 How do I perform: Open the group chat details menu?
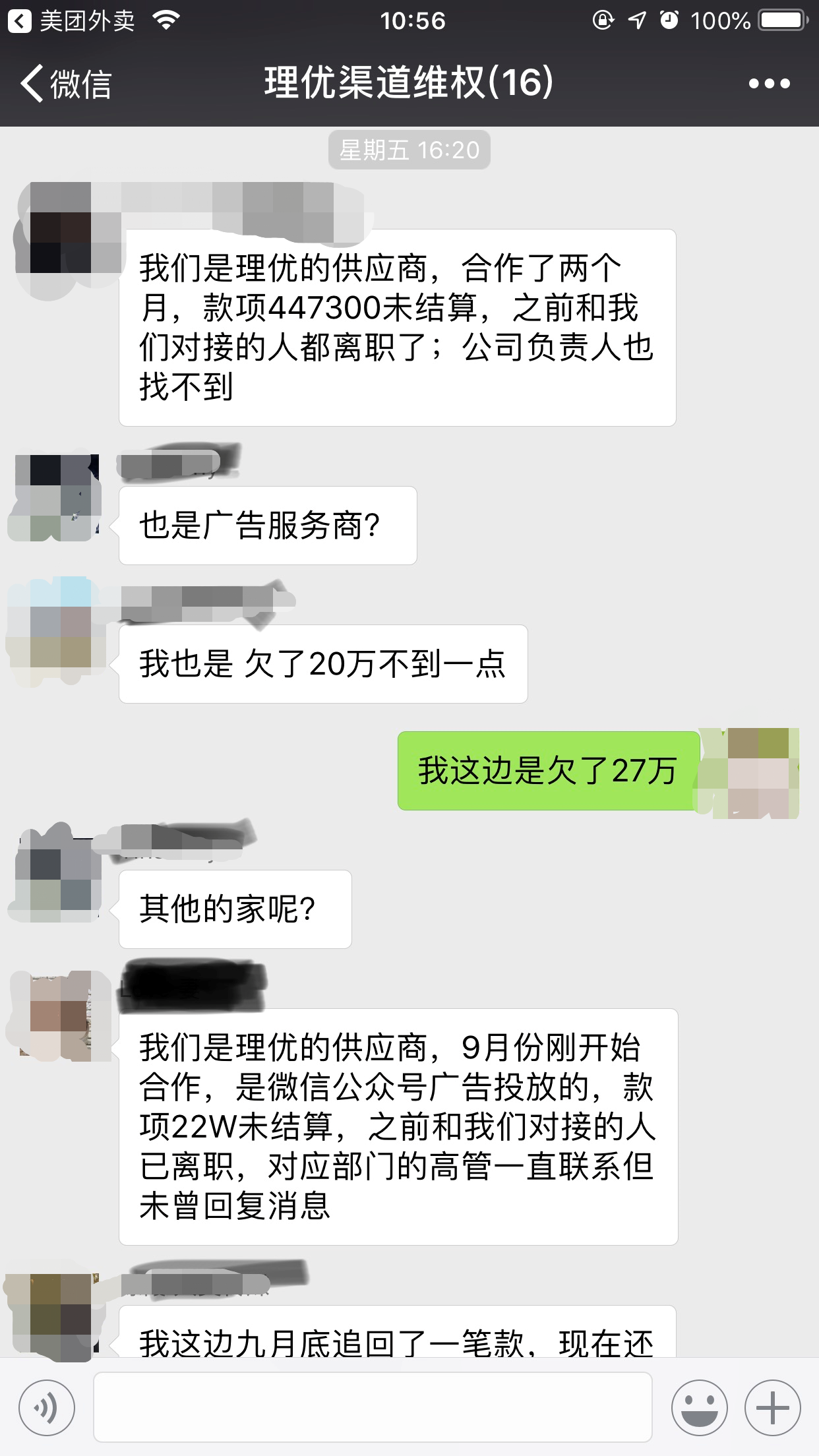(769, 84)
